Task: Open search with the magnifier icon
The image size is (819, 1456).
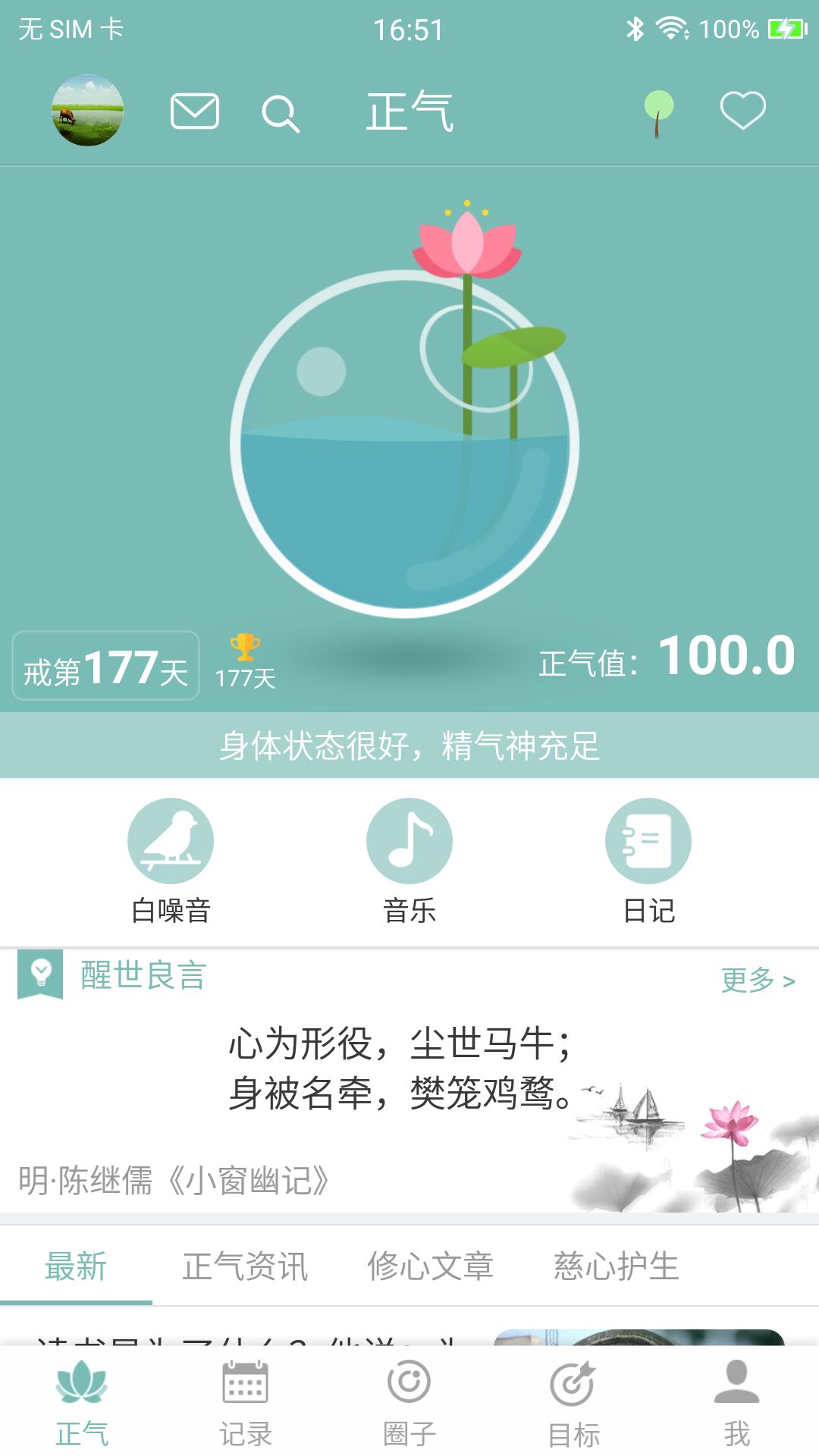Action: (281, 112)
